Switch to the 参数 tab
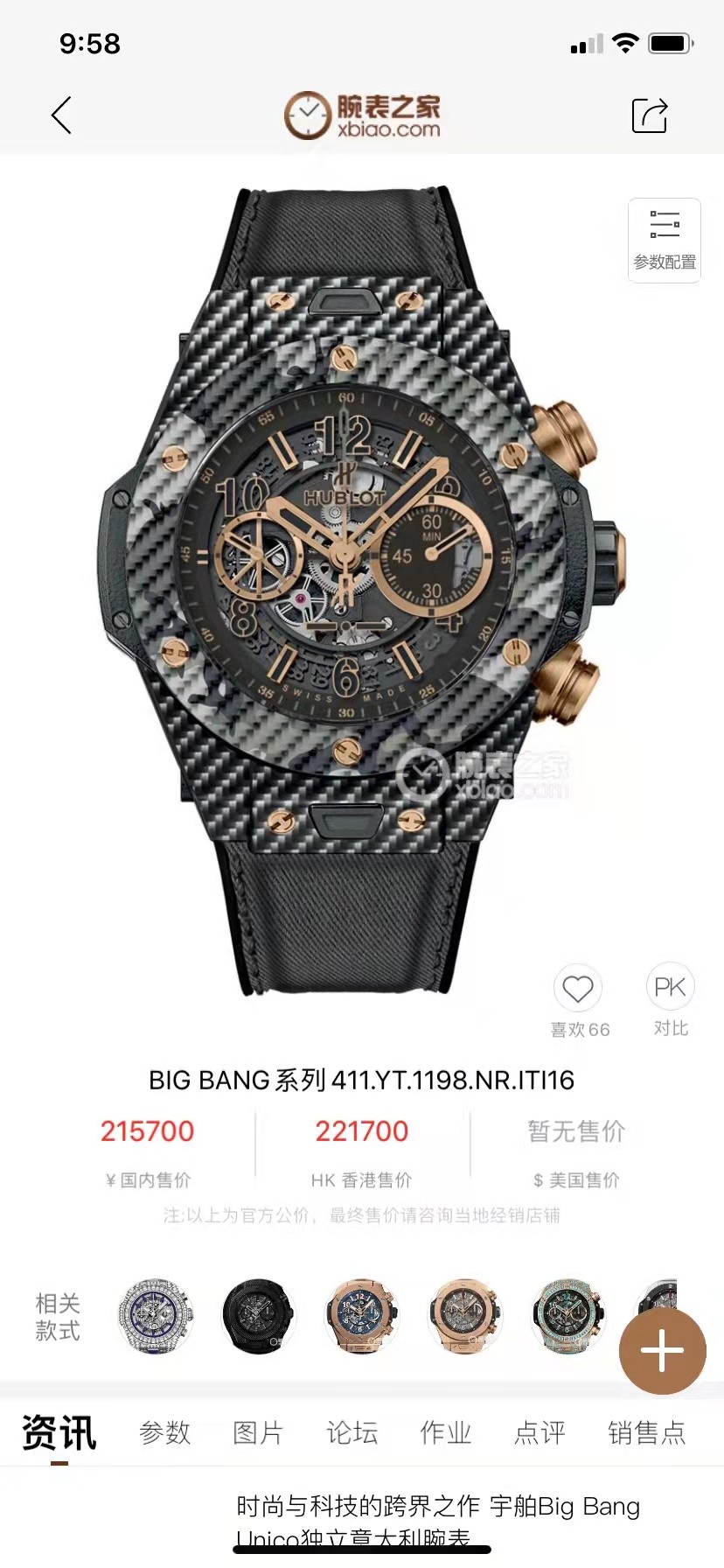Screen dimensions: 724x1568 pyautogui.click(x=164, y=1433)
